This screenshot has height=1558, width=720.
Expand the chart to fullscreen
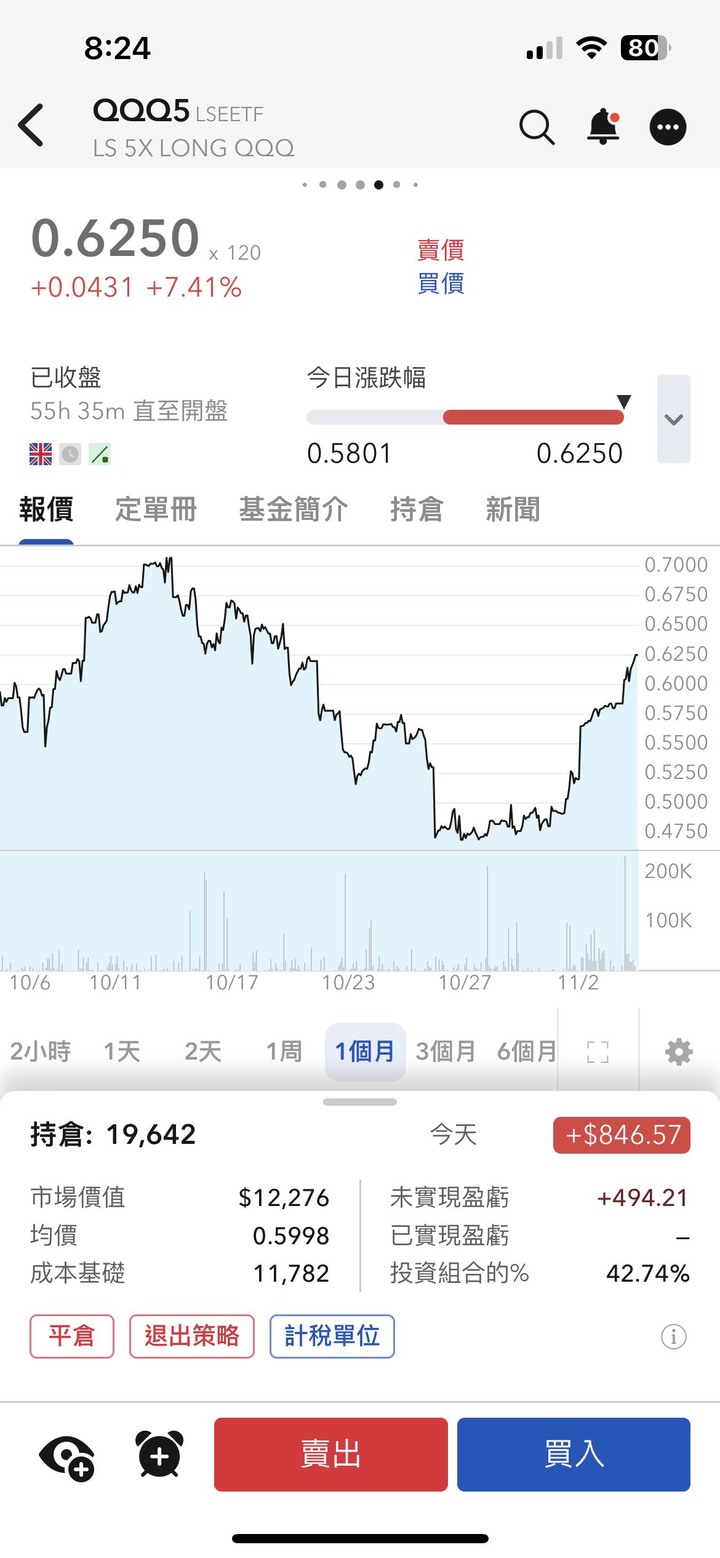pyautogui.click(x=598, y=1051)
